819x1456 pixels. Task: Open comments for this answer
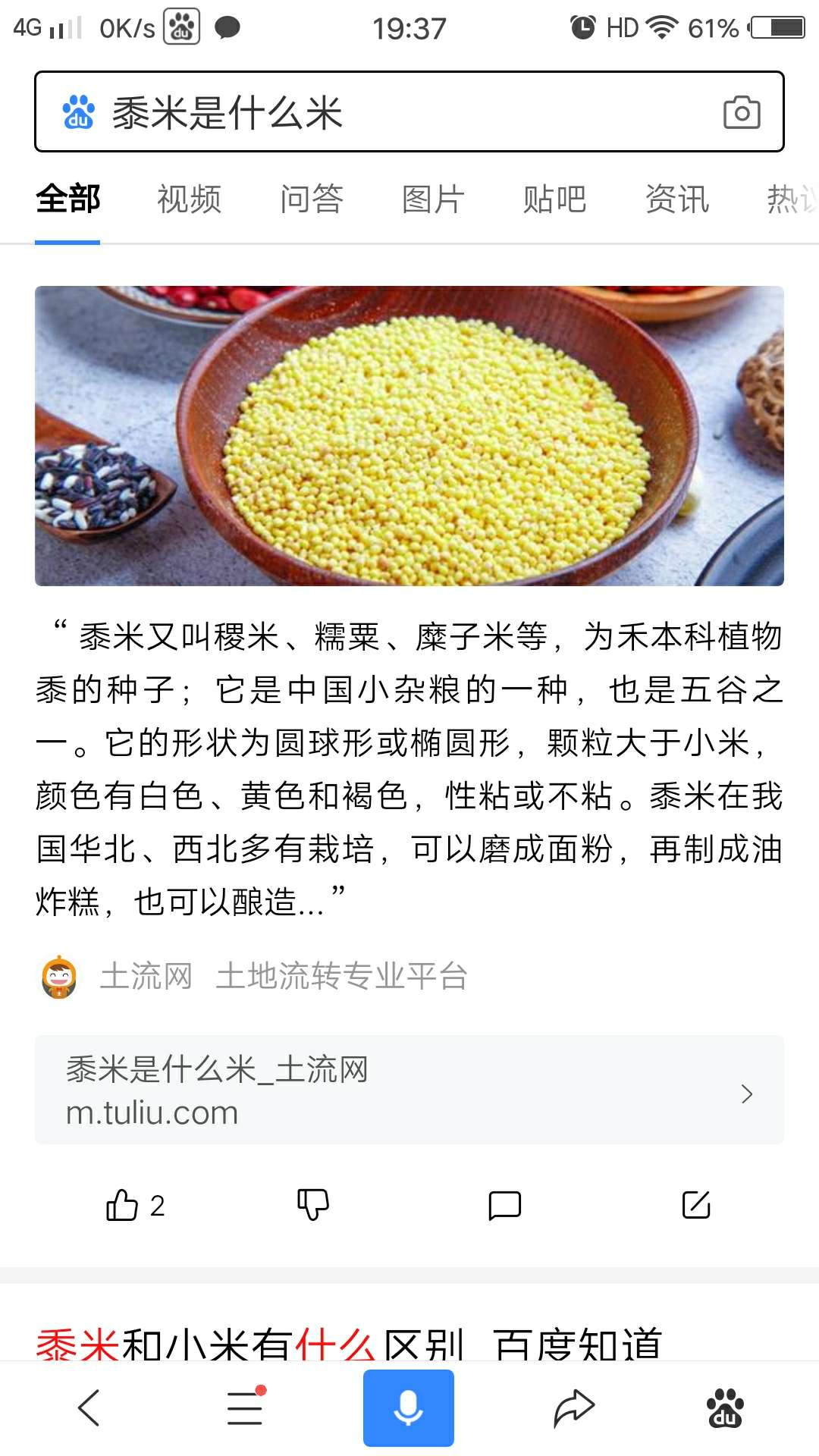[x=504, y=1204]
